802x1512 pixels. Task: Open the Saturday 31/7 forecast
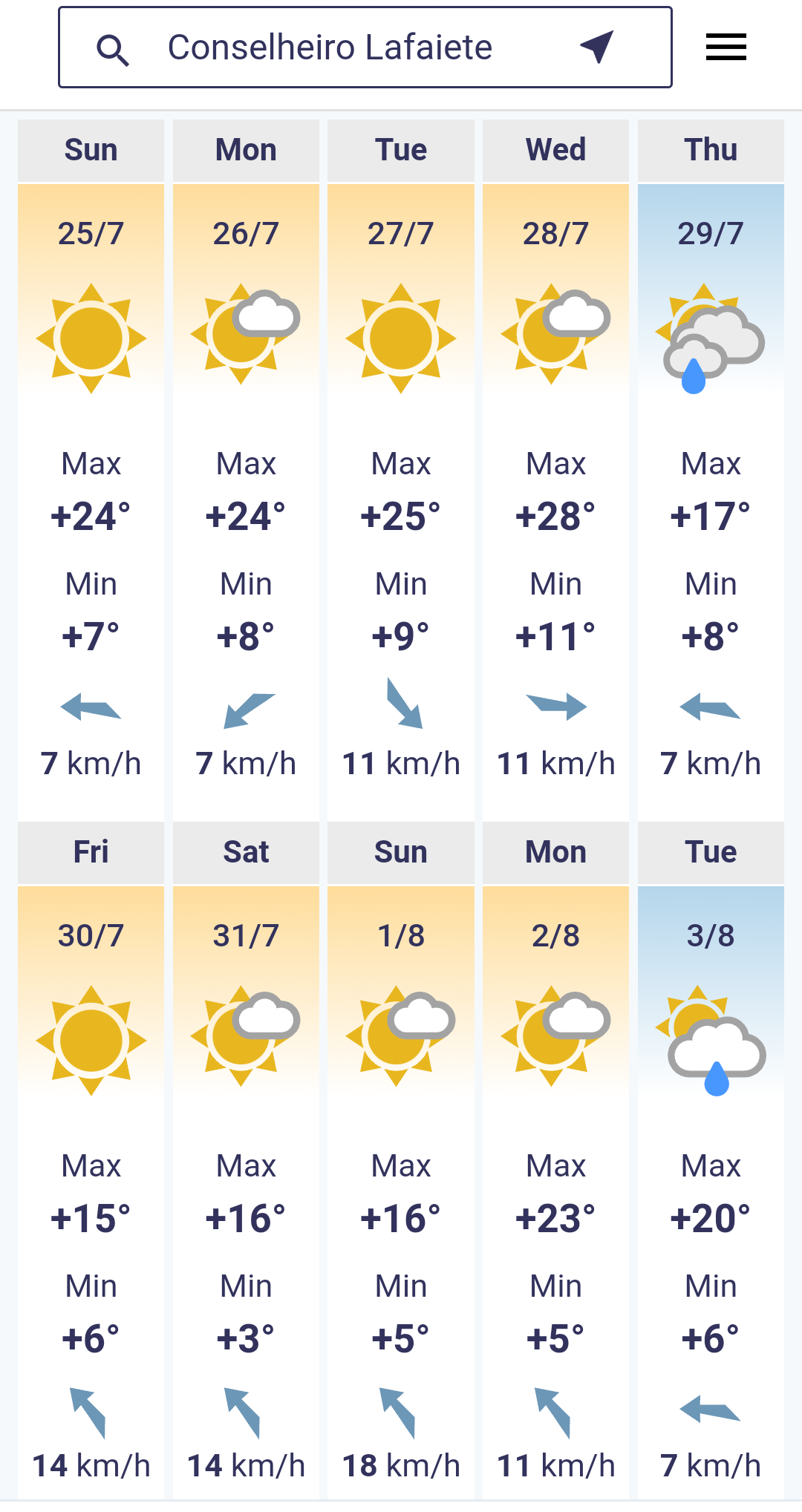tap(246, 1160)
